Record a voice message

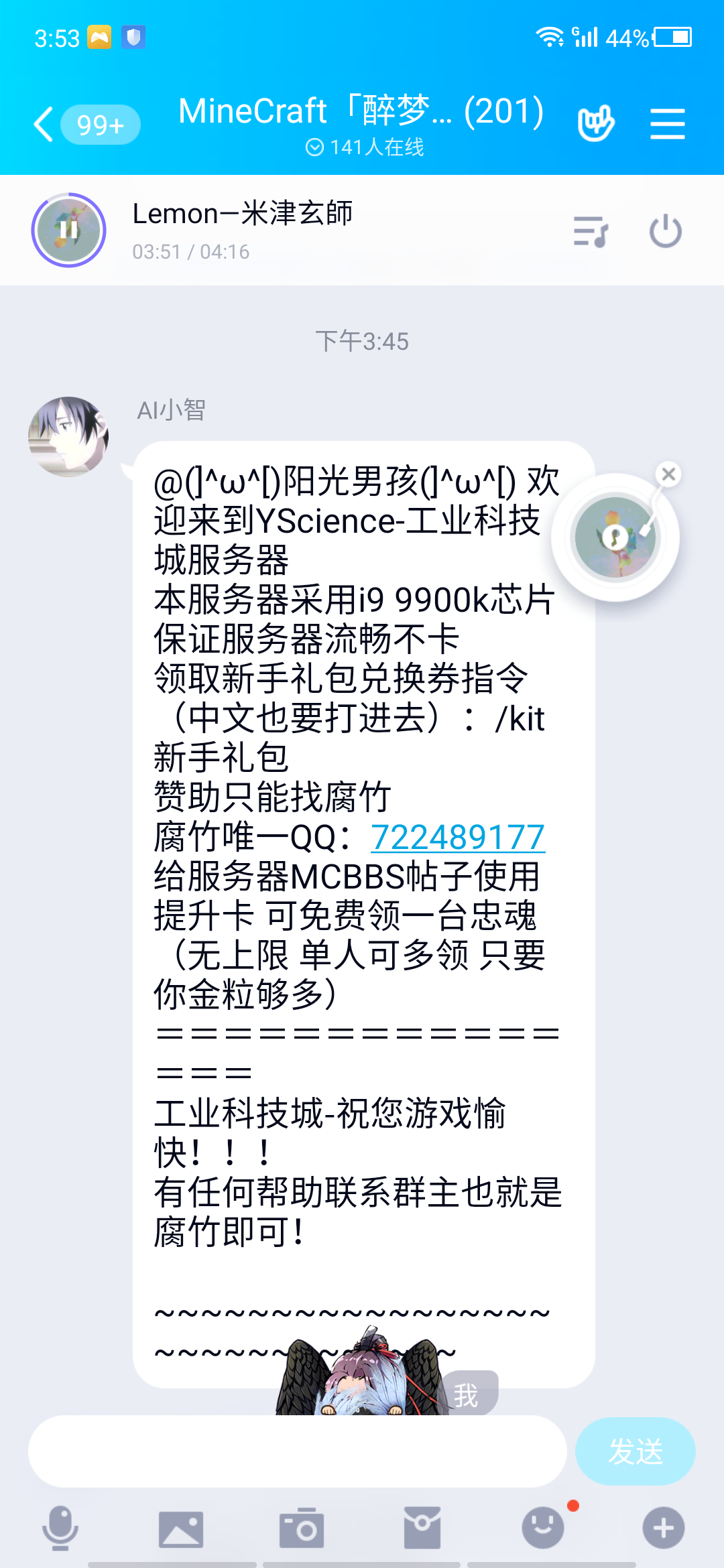coord(60,1528)
